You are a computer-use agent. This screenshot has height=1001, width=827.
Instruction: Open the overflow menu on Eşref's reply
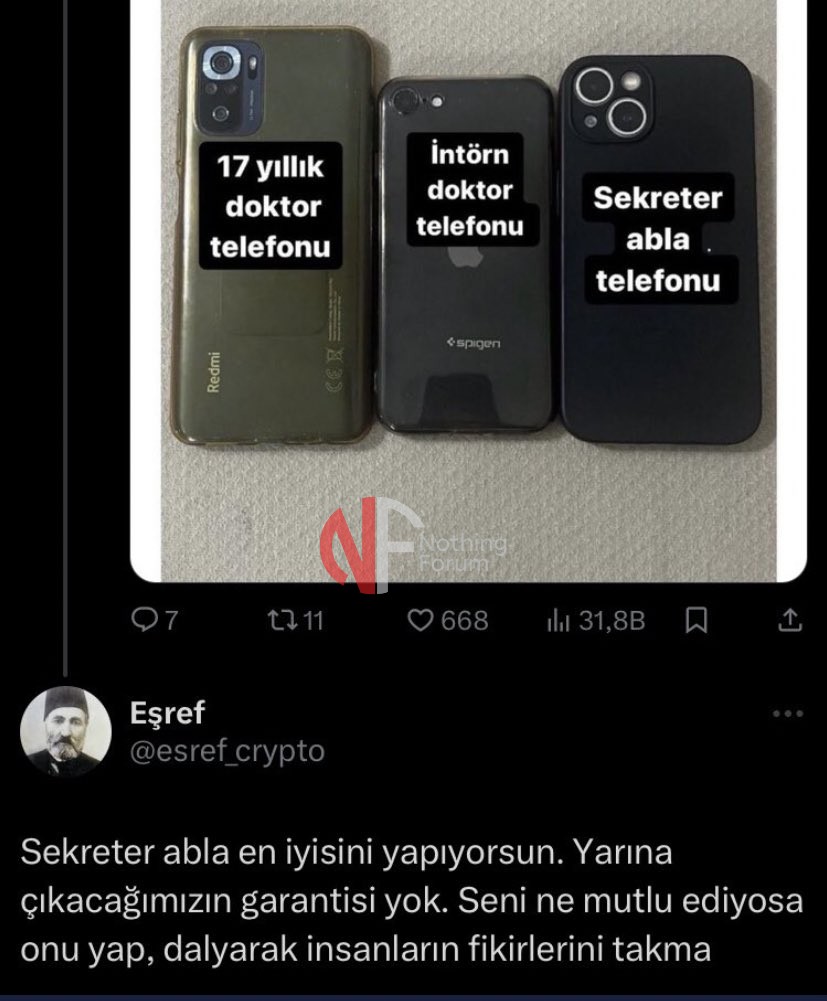coord(788,714)
